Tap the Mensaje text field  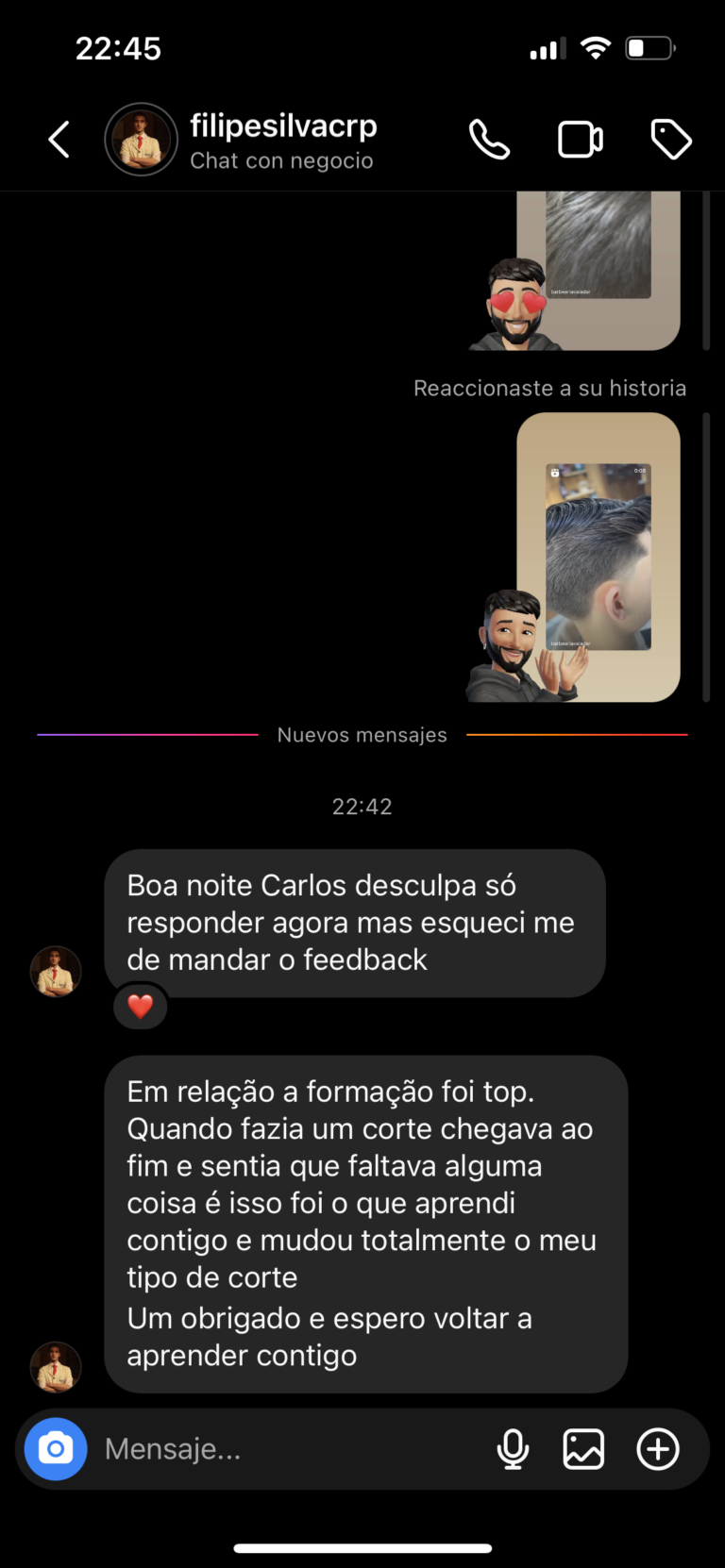[283, 1448]
